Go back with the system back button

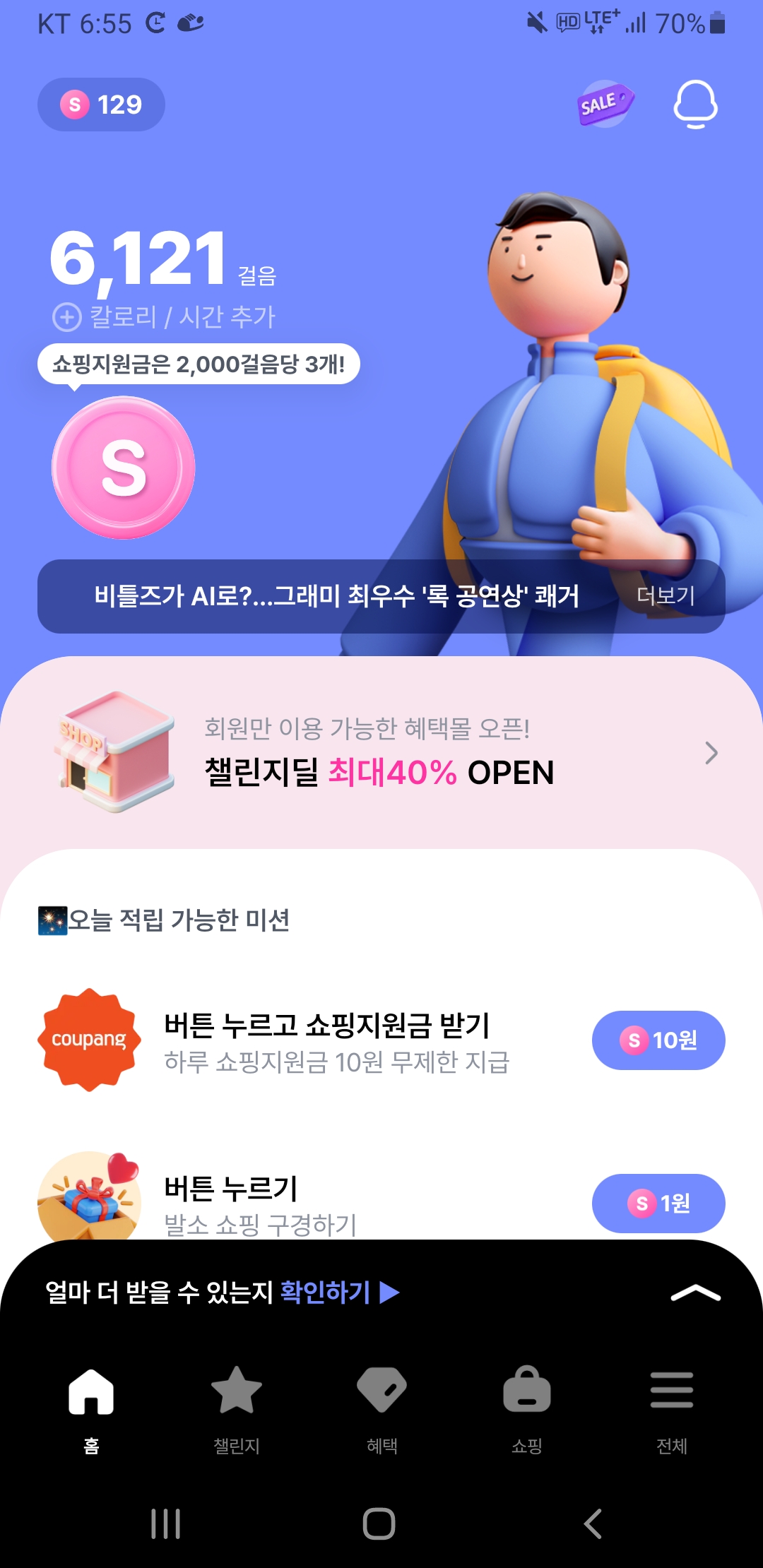[593, 1524]
